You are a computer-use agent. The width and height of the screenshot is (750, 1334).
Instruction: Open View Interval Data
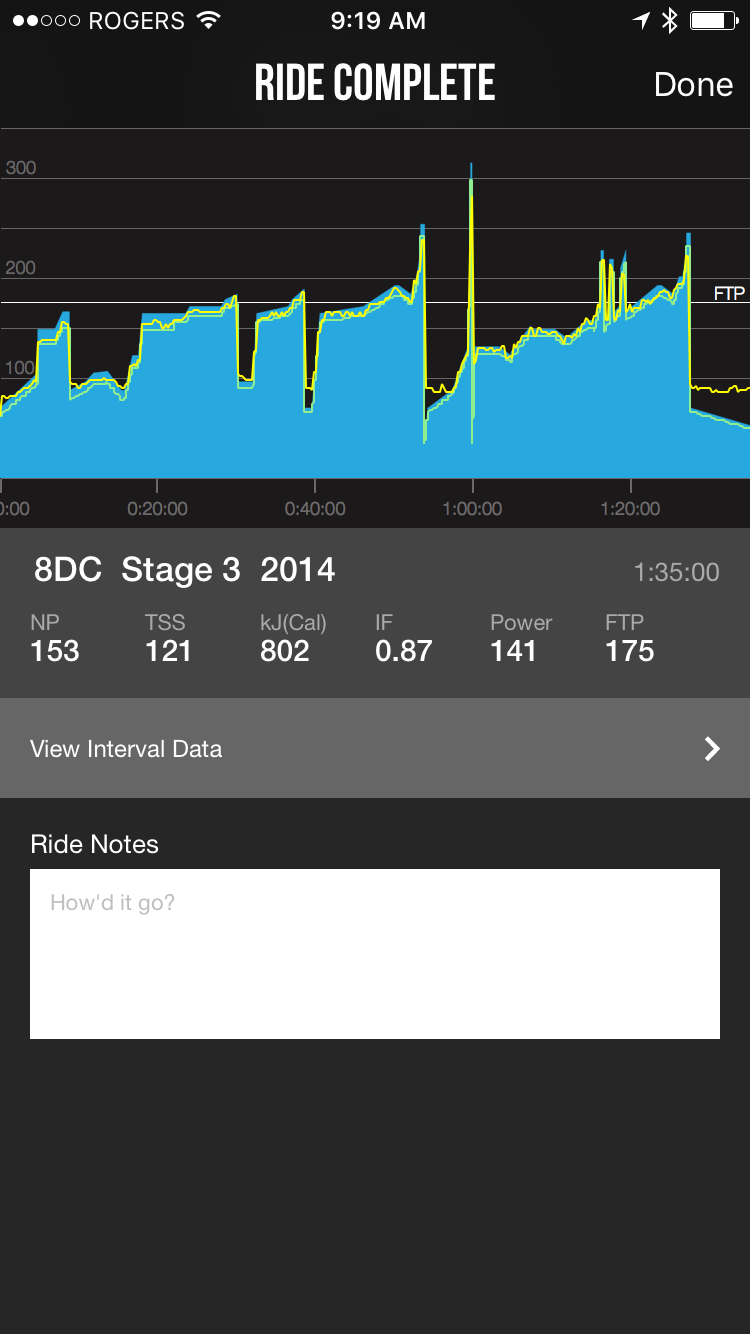375,748
